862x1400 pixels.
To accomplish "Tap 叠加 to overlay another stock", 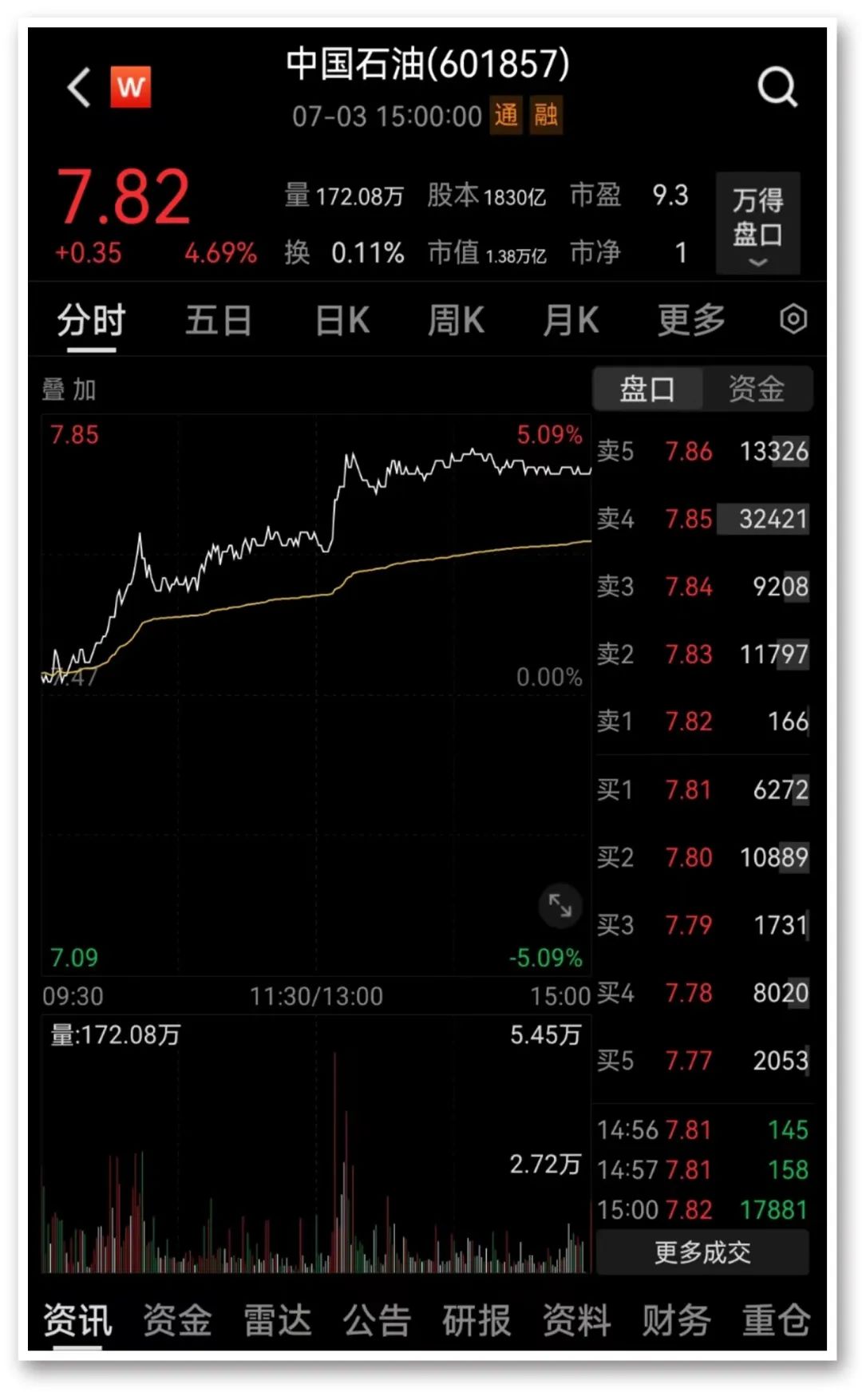I will coord(69,390).
